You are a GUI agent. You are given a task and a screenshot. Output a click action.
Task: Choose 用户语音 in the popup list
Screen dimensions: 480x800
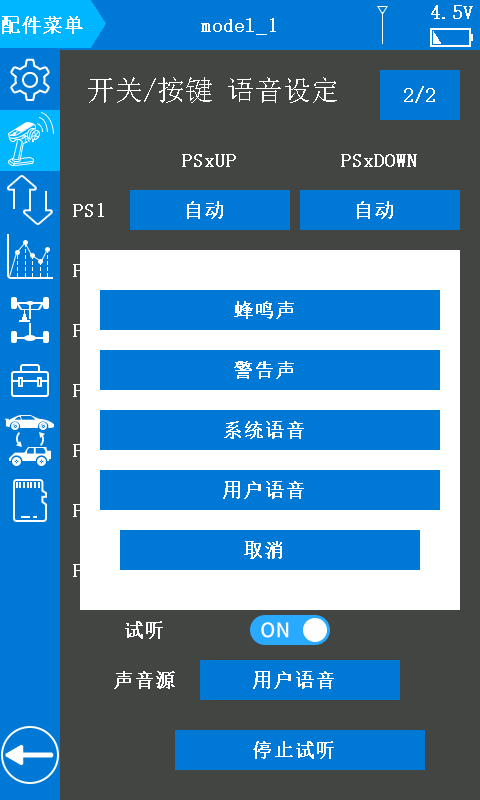point(269,490)
